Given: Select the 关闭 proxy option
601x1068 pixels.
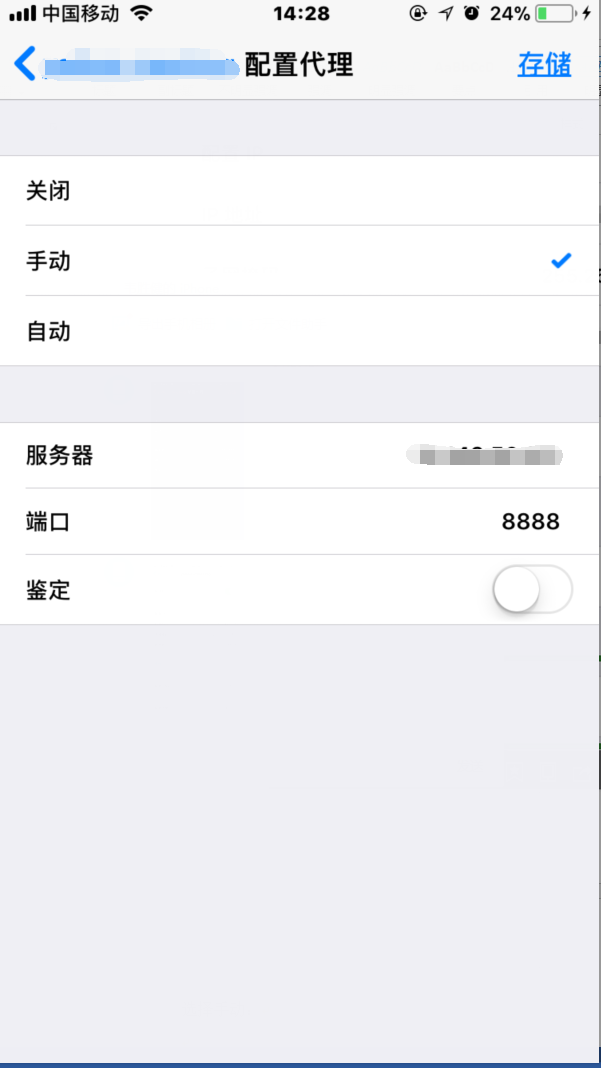Looking at the screenshot, I should pyautogui.click(x=300, y=191).
